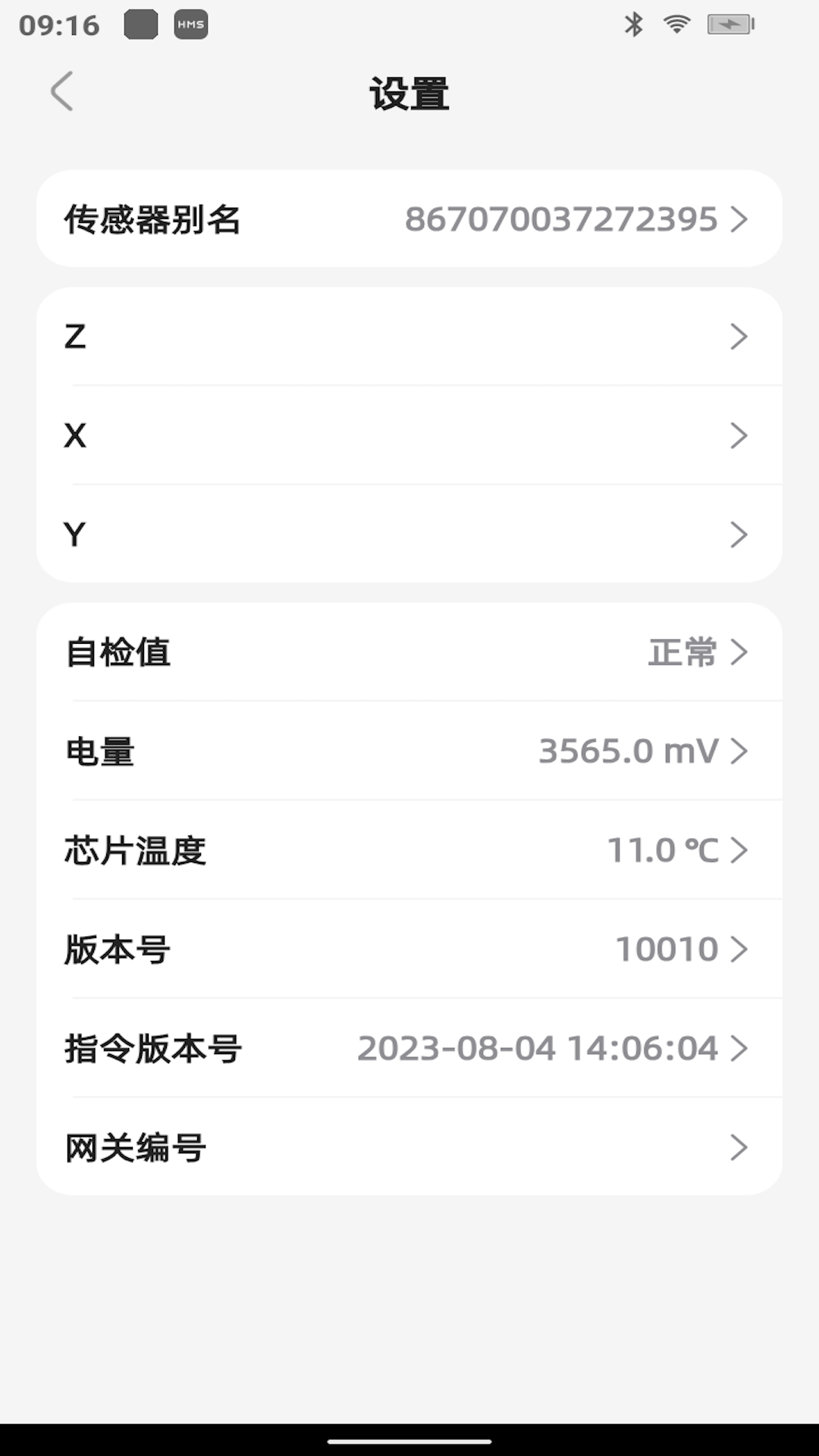Screen dimensions: 819x1456
Task: Open the X axis settings
Action: pyautogui.click(x=409, y=435)
